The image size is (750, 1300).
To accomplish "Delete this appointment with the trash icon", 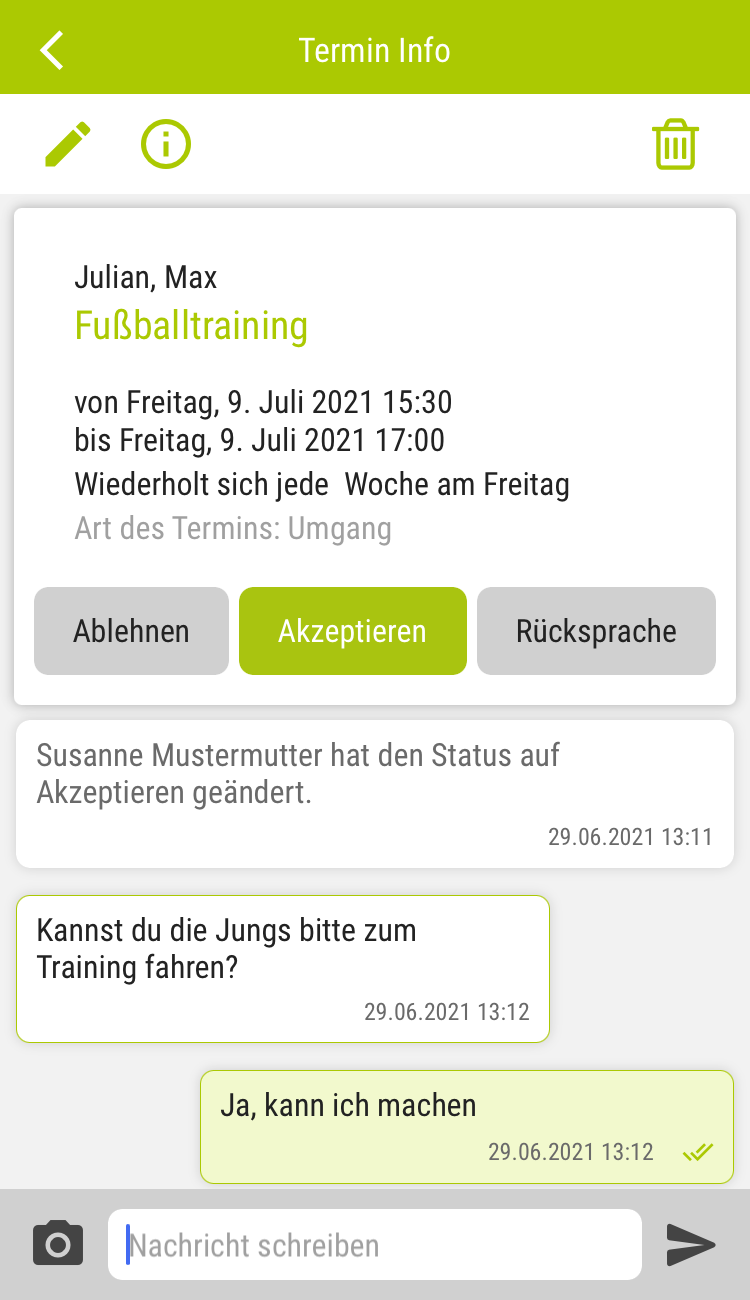I will point(676,145).
